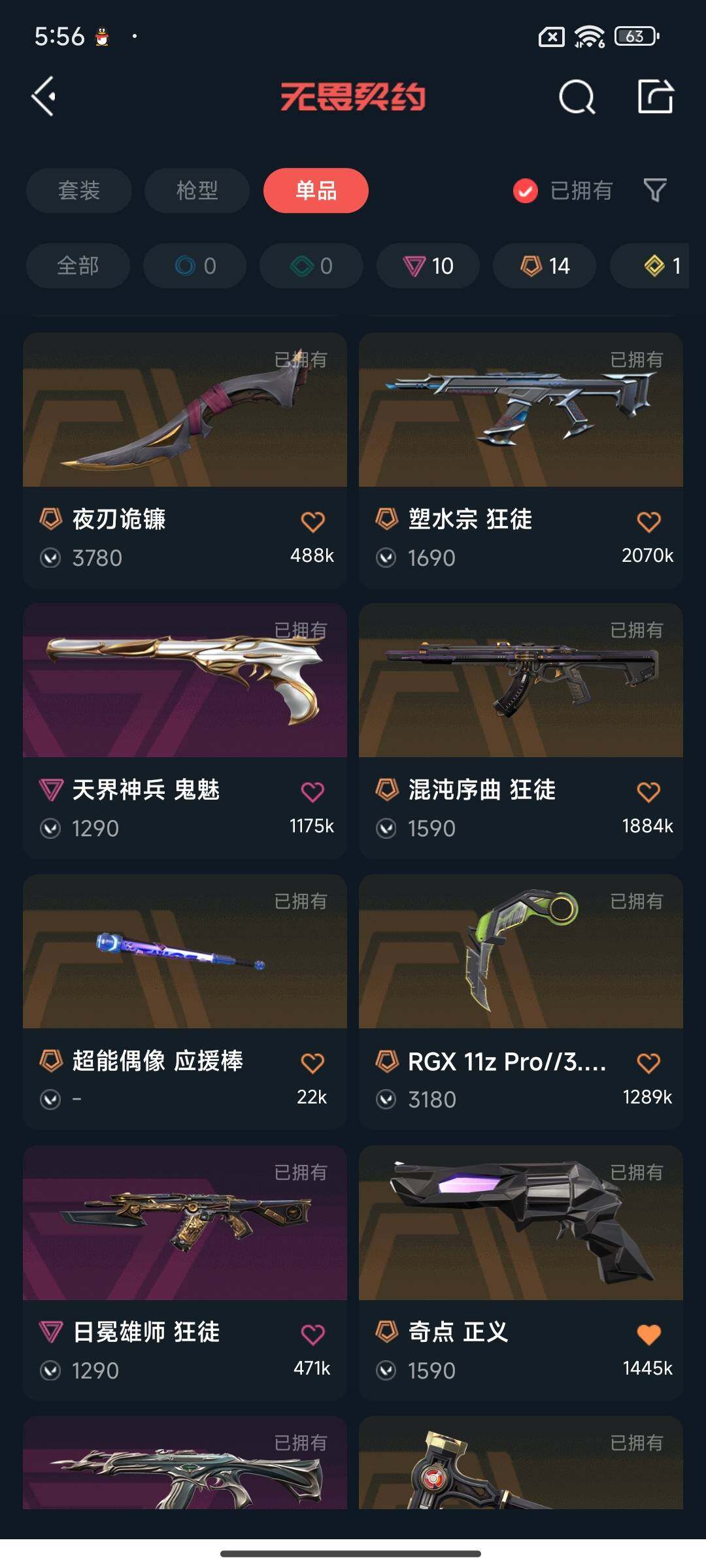The image size is (706, 1568).
Task: Select the 单品 tab
Action: [316, 191]
